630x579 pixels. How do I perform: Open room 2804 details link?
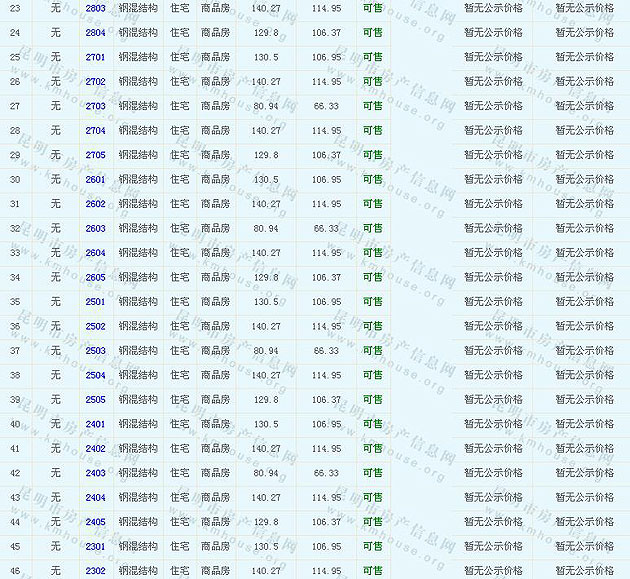click(95, 32)
